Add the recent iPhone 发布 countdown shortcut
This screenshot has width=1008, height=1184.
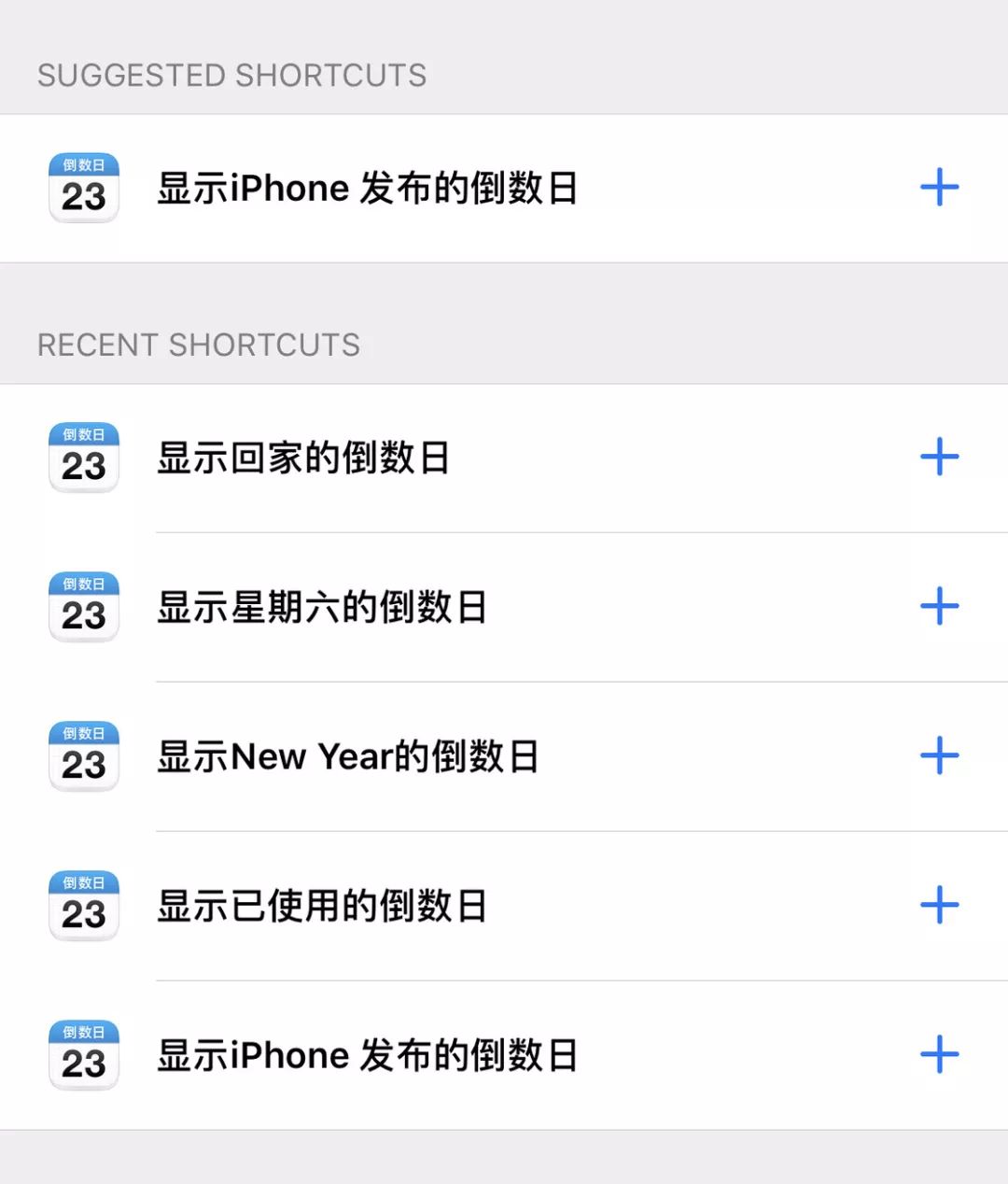tap(940, 1055)
